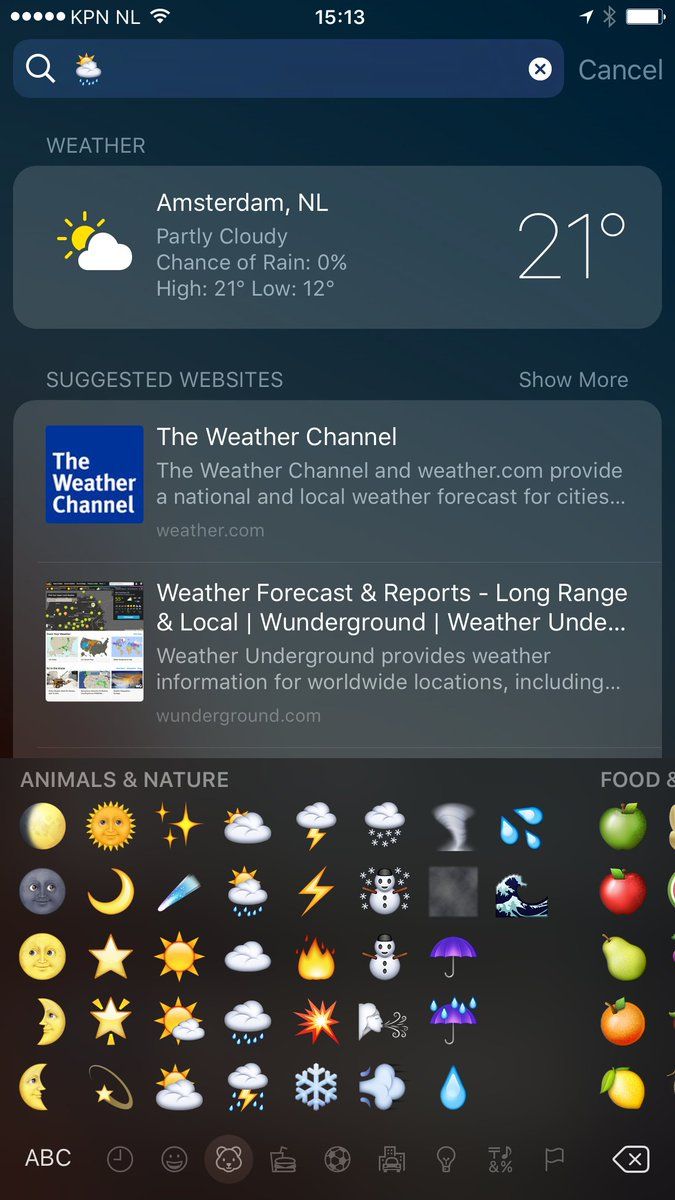Delete the last character with backspace
Image resolution: width=675 pixels, height=1200 pixels.
click(631, 1159)
